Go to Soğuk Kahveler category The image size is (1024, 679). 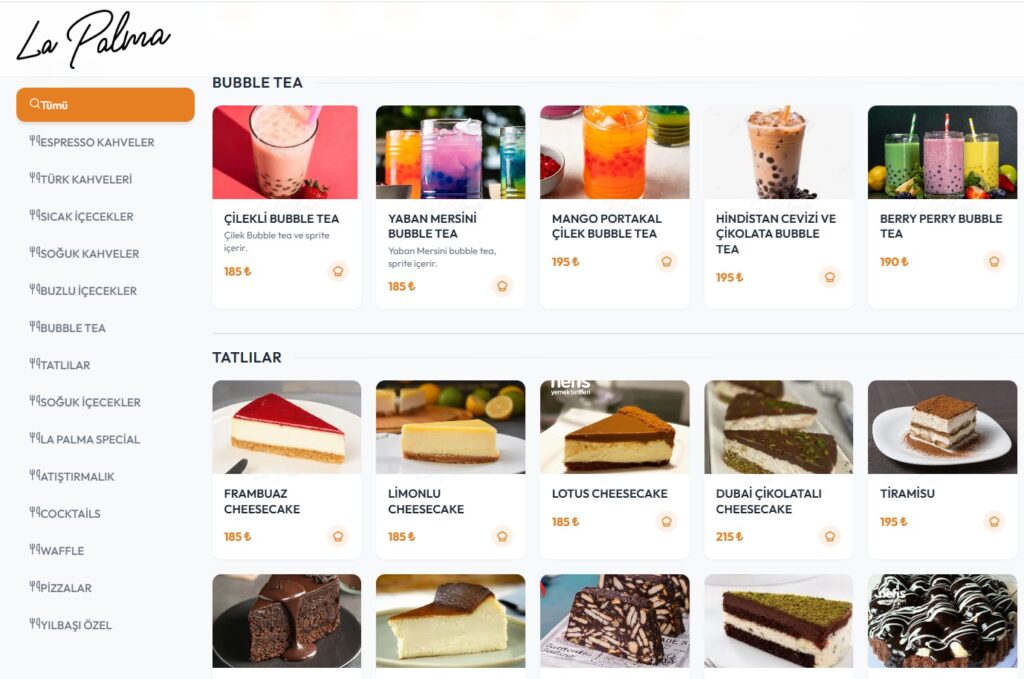click(x=89, y=253)
